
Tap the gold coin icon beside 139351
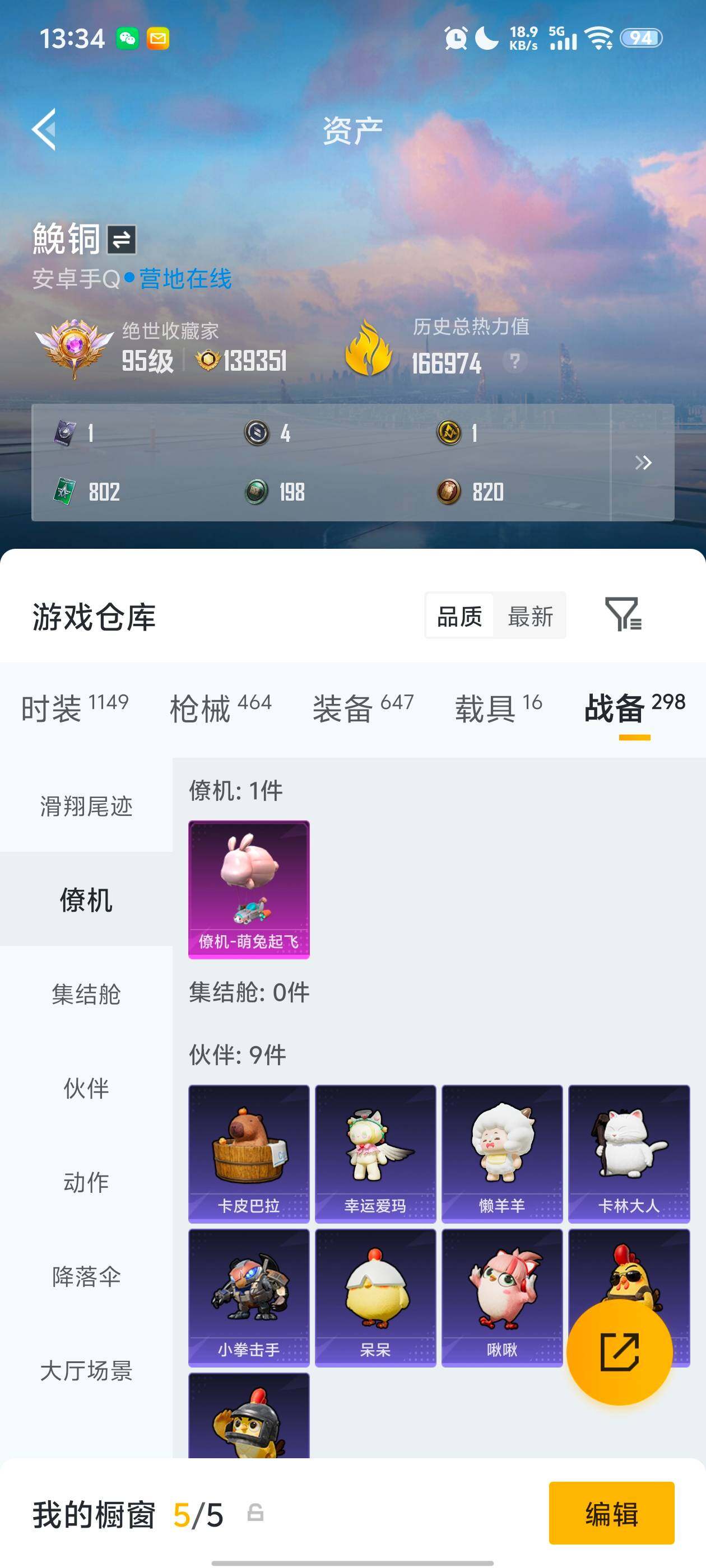pyautogui.click(x=207, y=360)
